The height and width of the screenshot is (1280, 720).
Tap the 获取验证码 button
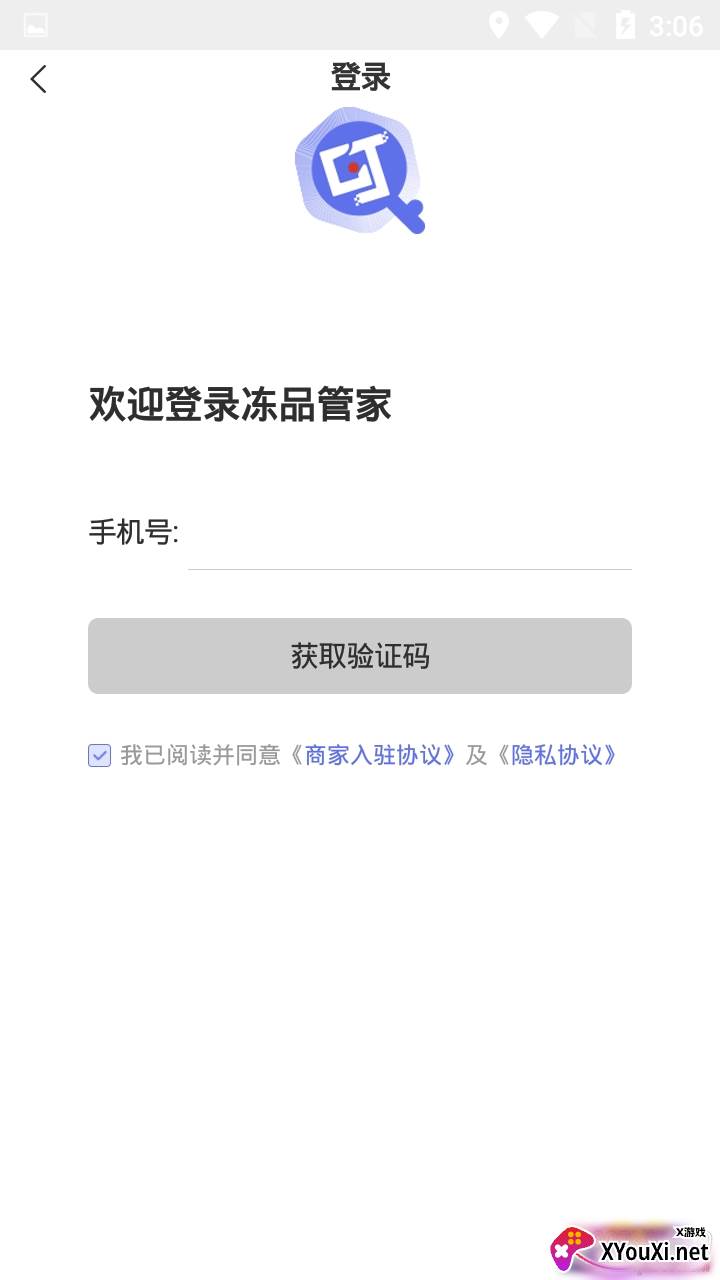click(x=360, y=656)
